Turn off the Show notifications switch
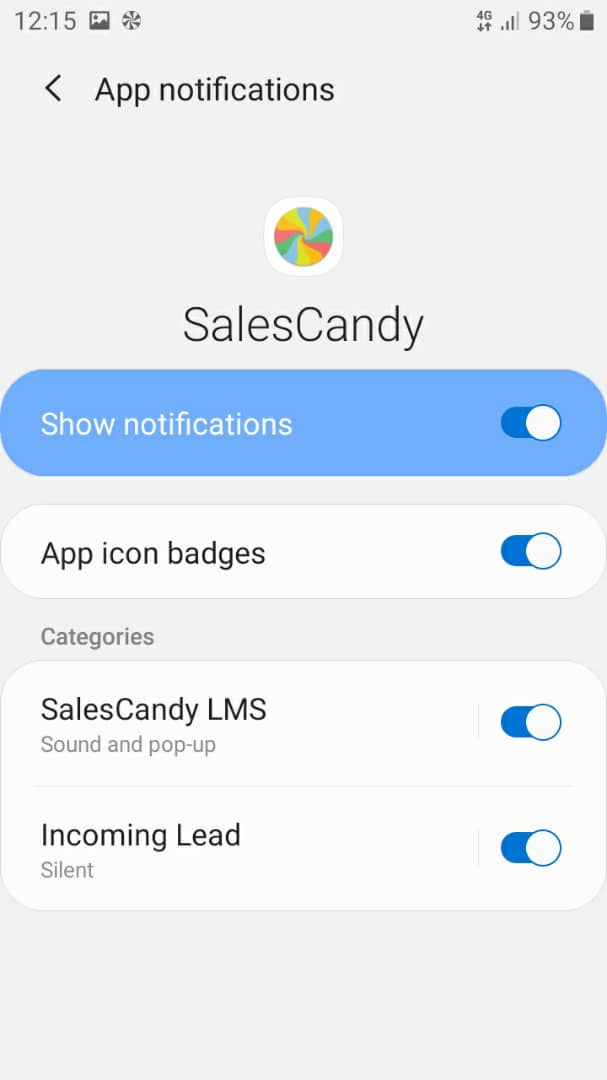The image size is (607, 1080). click(530, 423)
